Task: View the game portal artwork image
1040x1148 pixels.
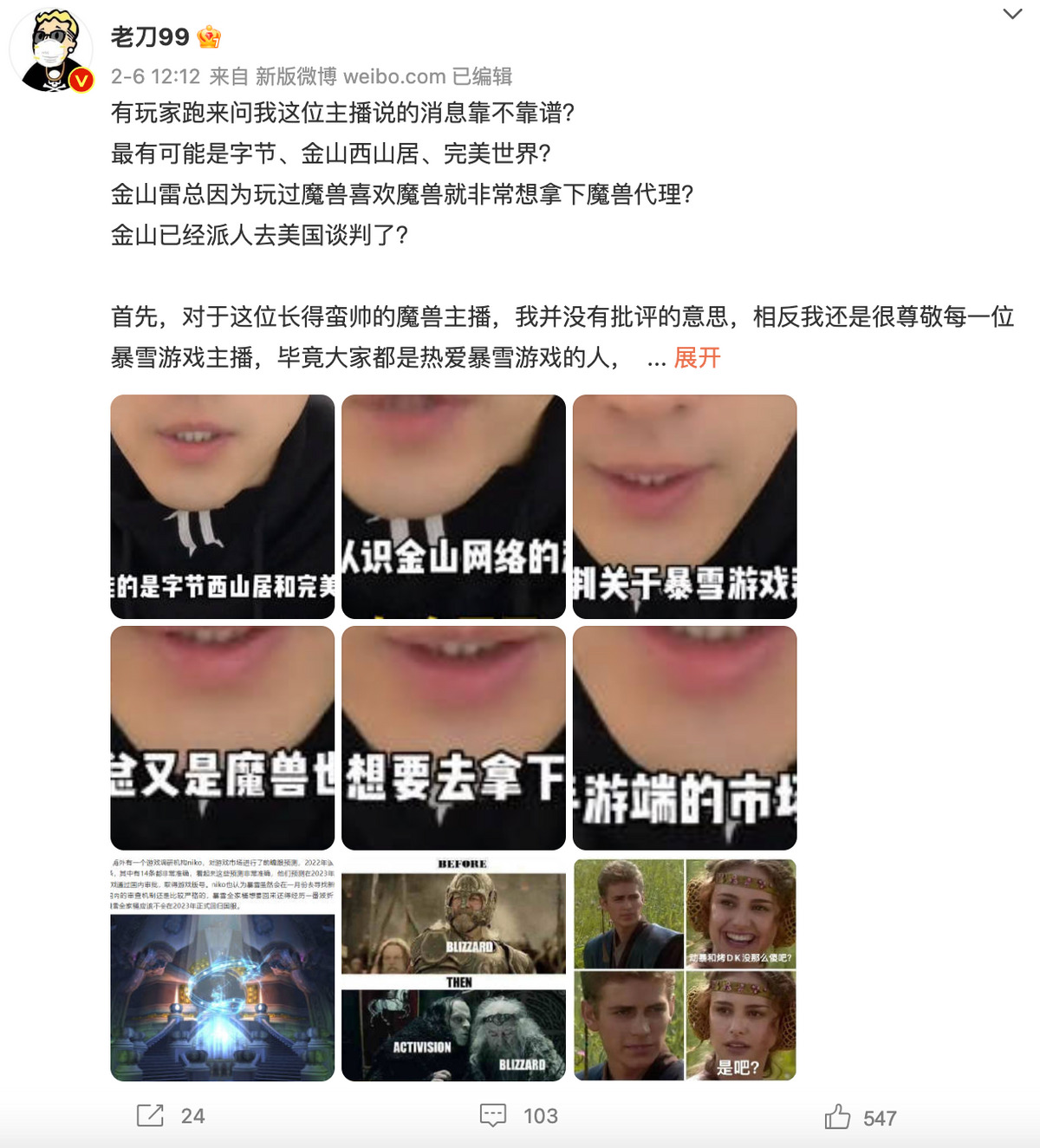Action: 222,969
